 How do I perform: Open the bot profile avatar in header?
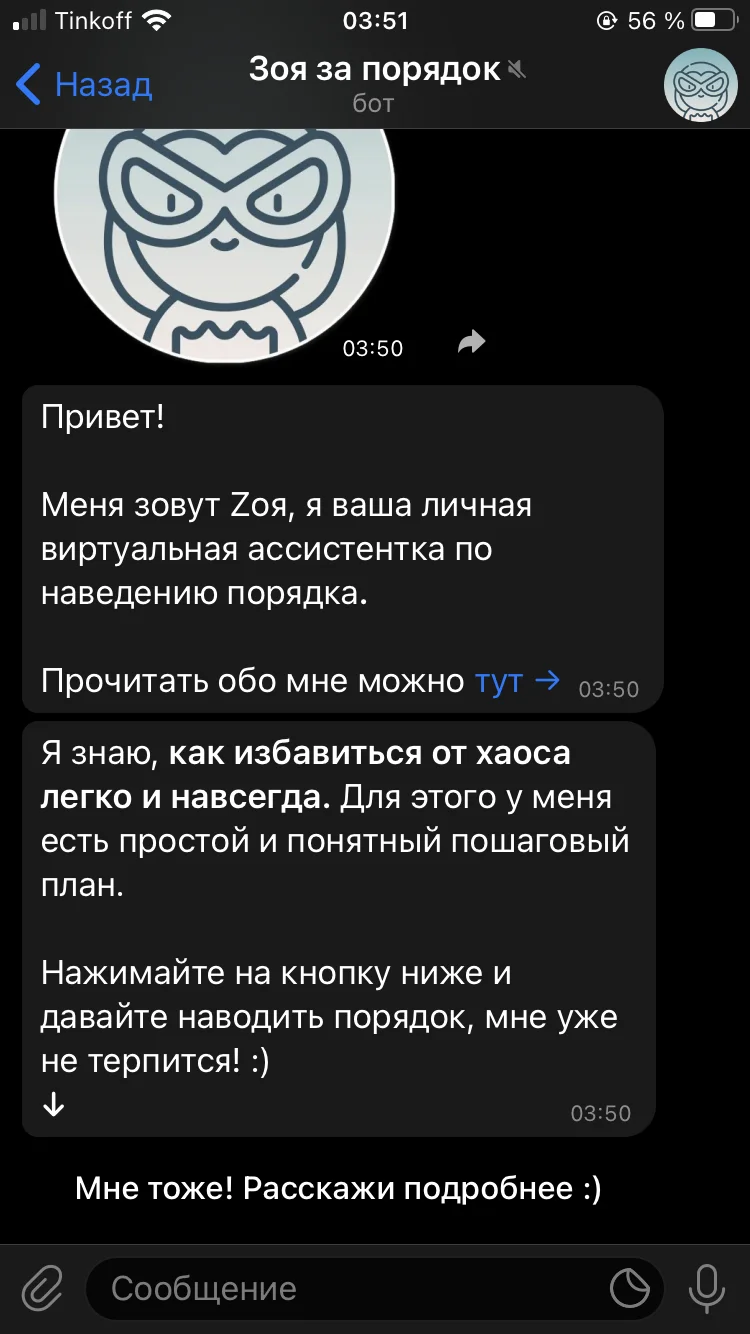coord(700,84)
